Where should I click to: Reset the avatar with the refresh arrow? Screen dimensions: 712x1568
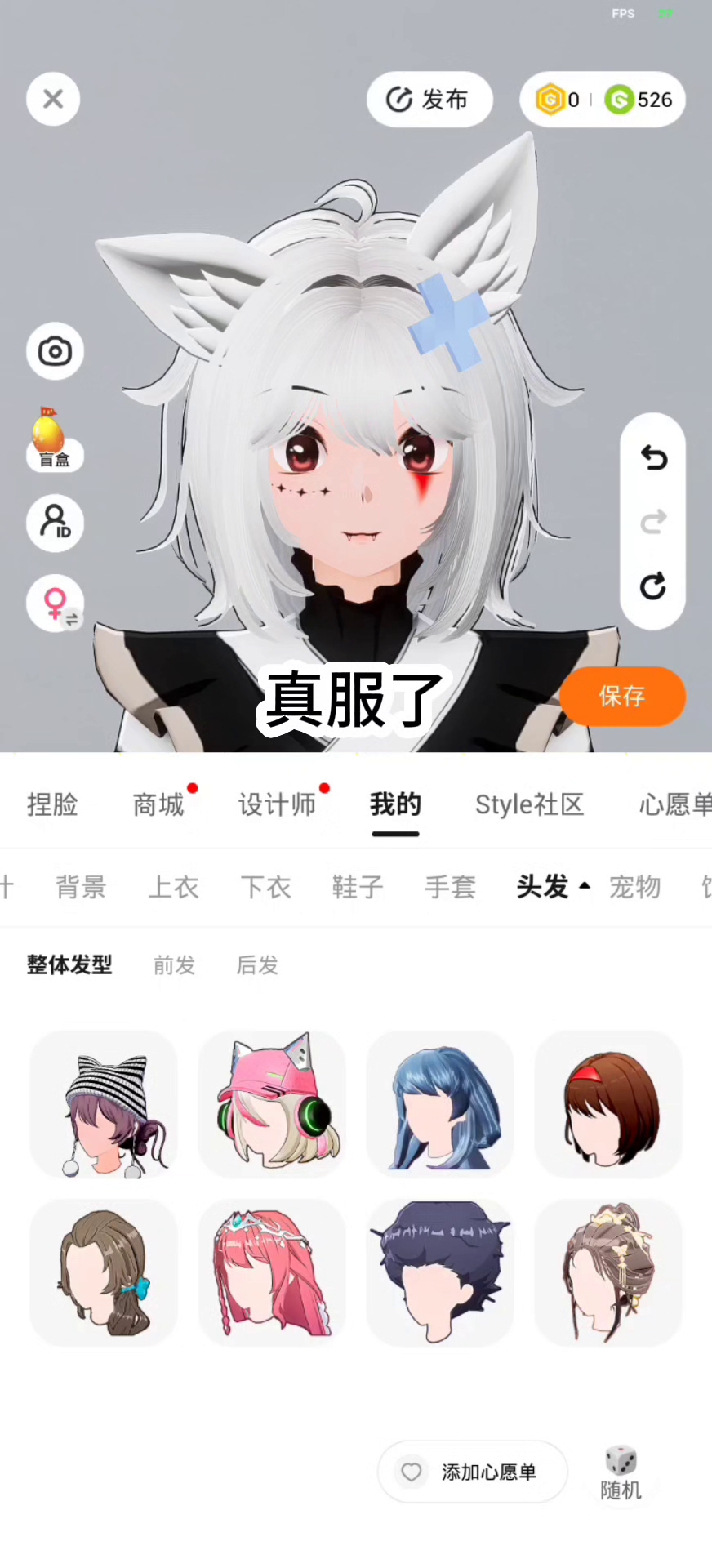(x=652, y=586)
